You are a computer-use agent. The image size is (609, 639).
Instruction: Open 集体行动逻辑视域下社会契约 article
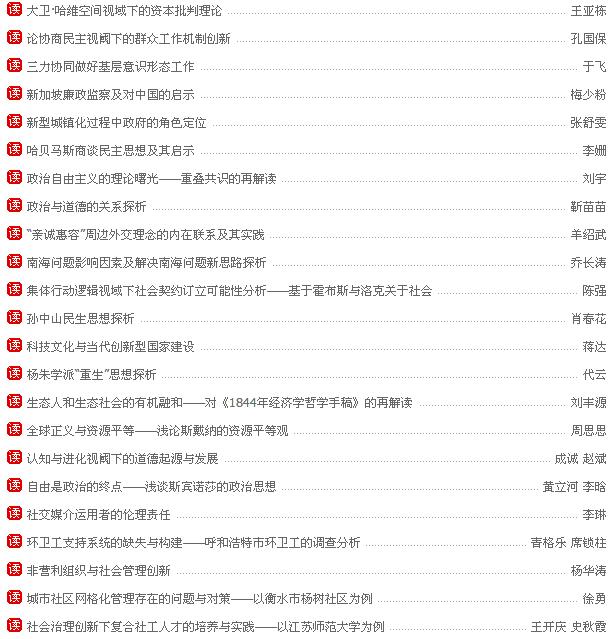229,290
